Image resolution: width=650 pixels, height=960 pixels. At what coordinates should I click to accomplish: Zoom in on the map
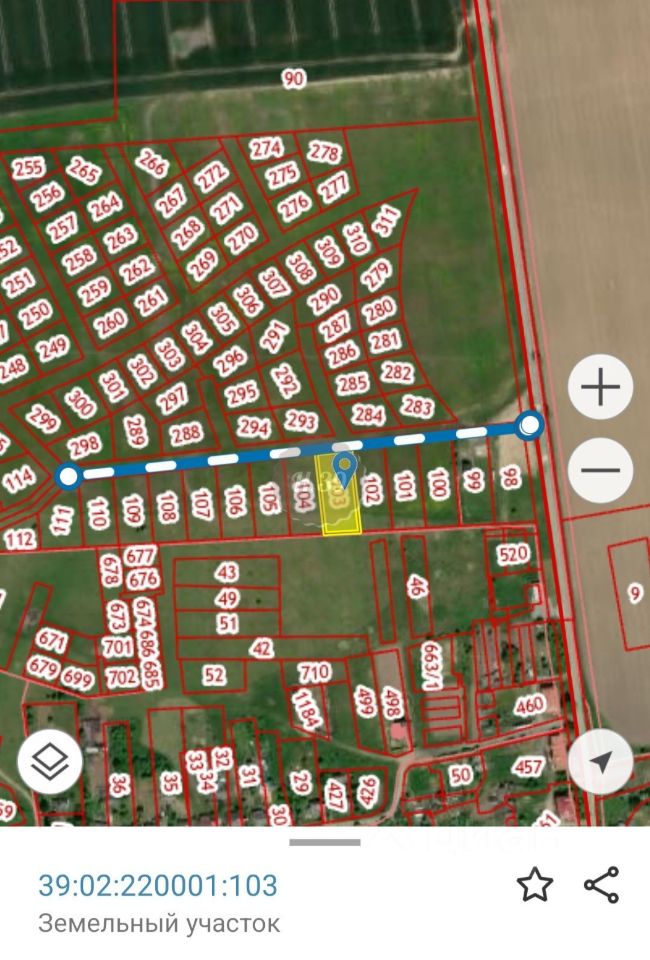tap(600, 387)
